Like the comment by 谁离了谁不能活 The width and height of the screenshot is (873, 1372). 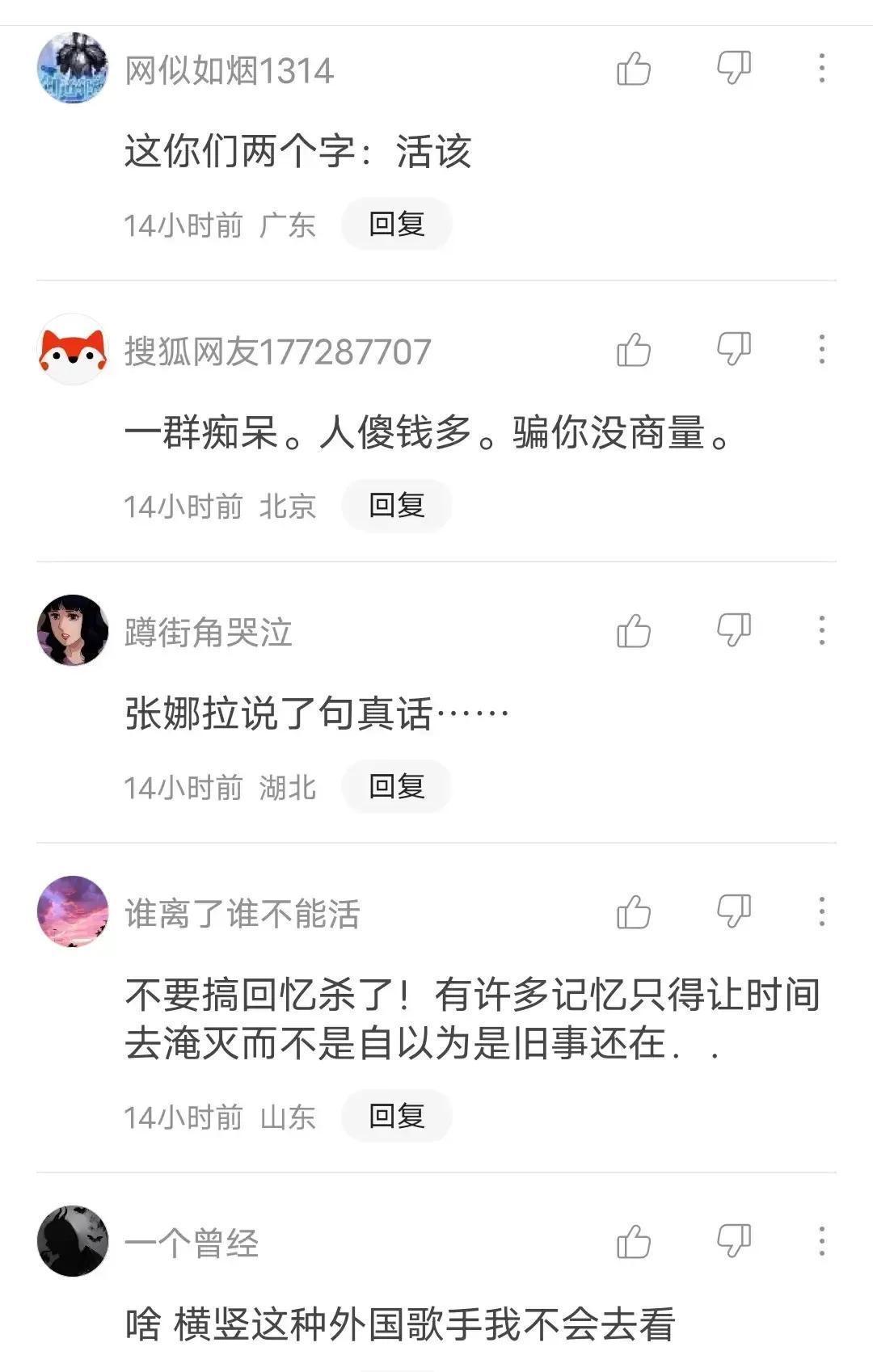tap(634, 912)
